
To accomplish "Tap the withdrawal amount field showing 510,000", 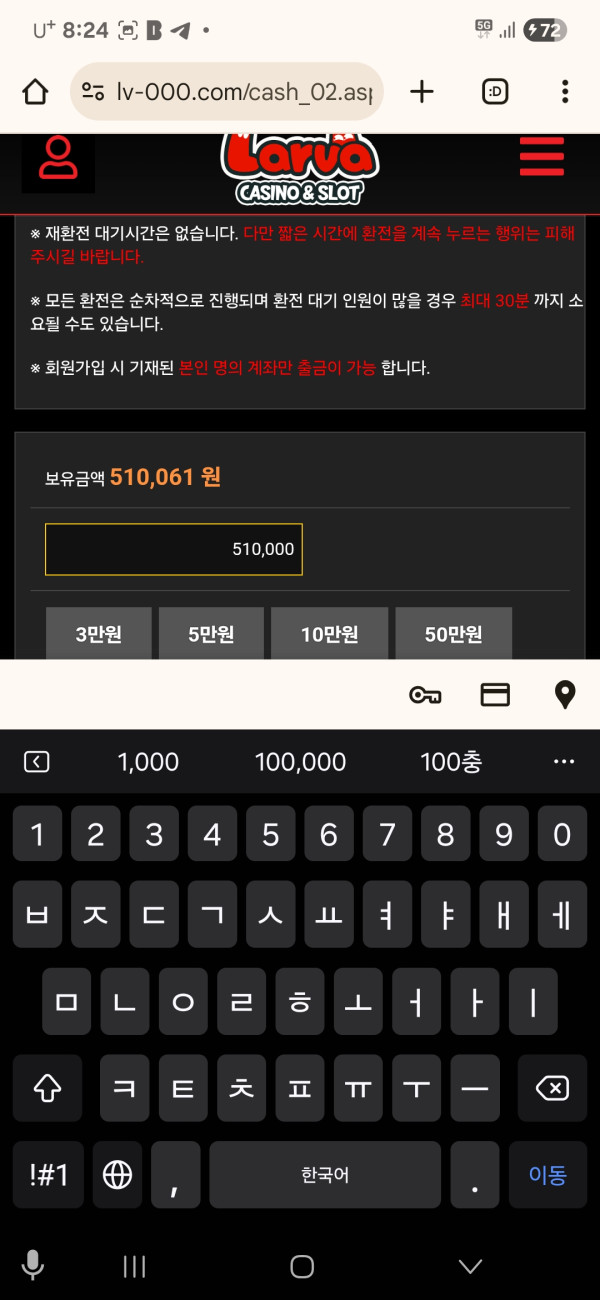I will coord(174,549).
